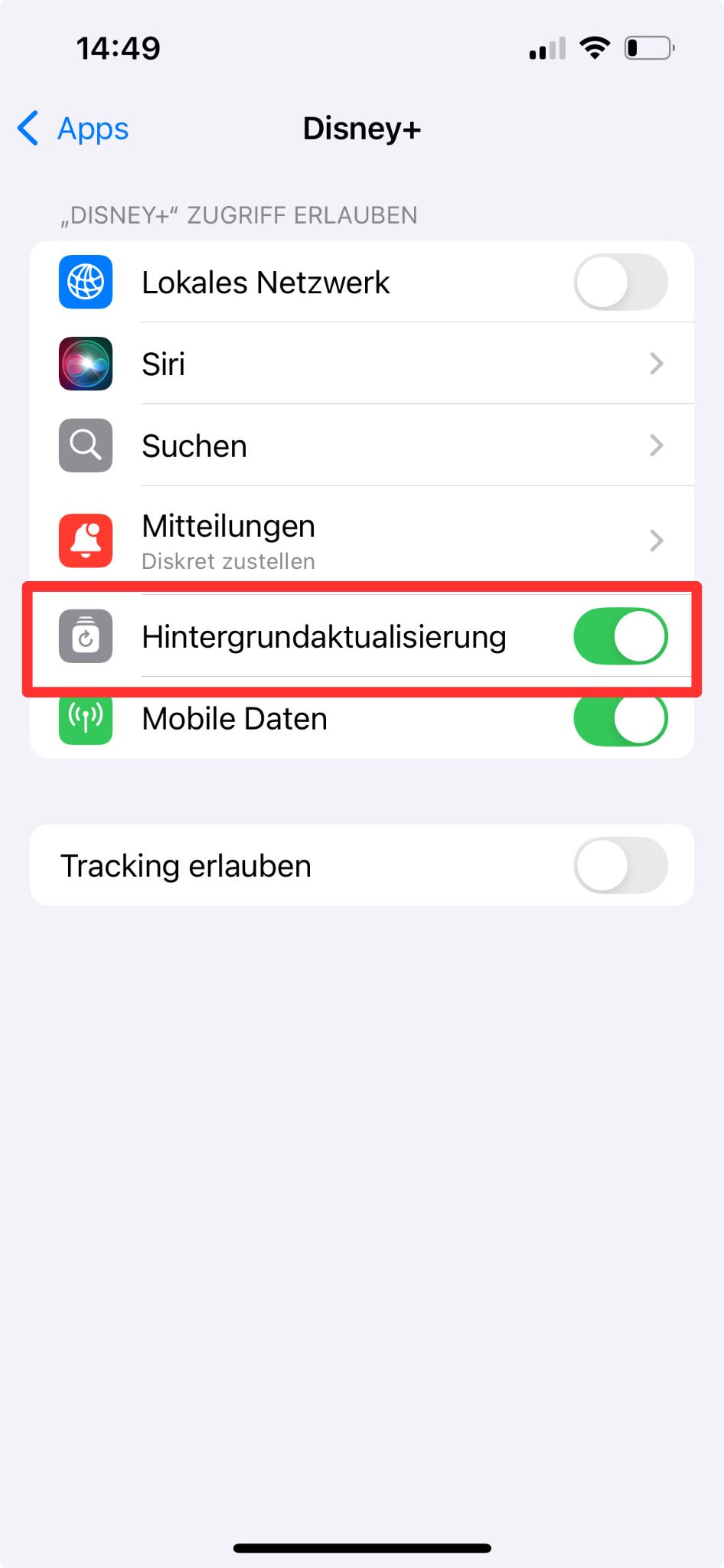The image size is (724, 1568).
Task: Enable Lokales Netzwerk access
Action: tap(621, 282)
